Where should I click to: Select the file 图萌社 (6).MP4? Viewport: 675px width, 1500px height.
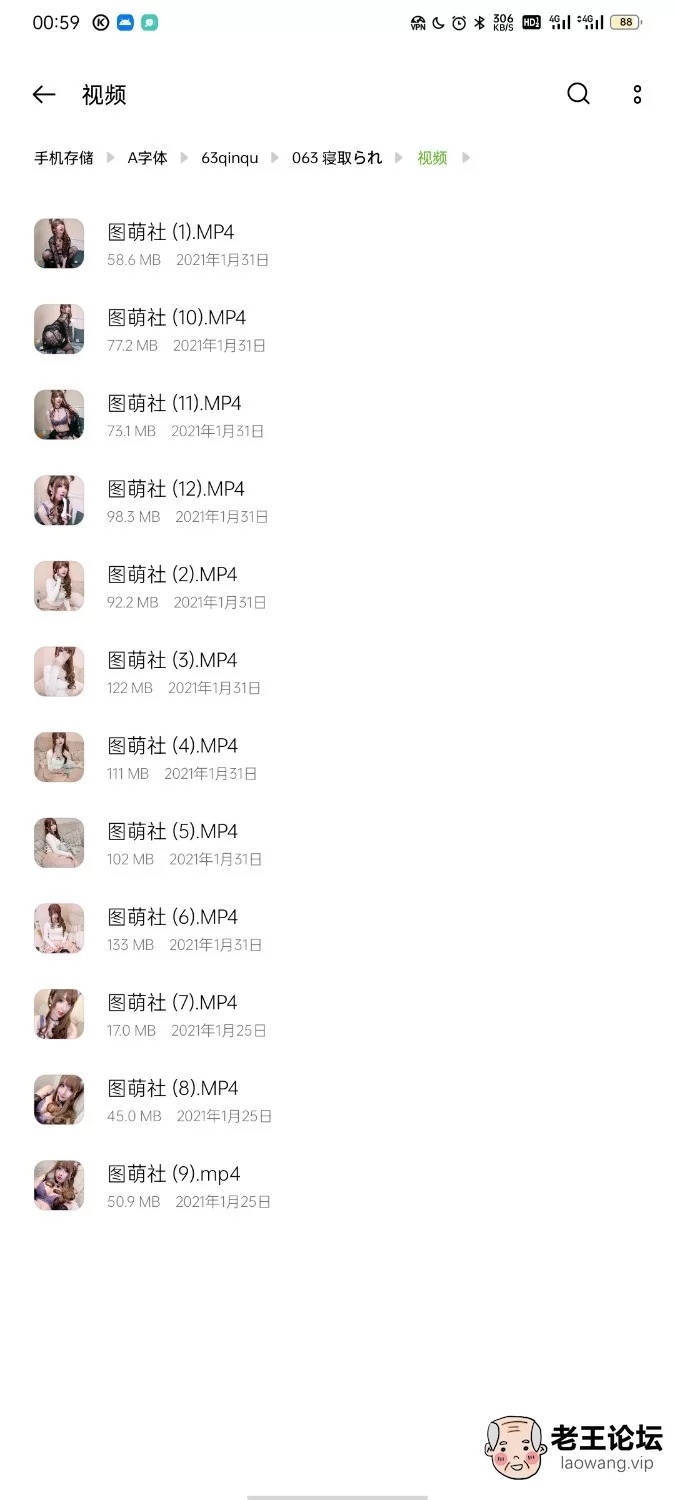[172, 917]
